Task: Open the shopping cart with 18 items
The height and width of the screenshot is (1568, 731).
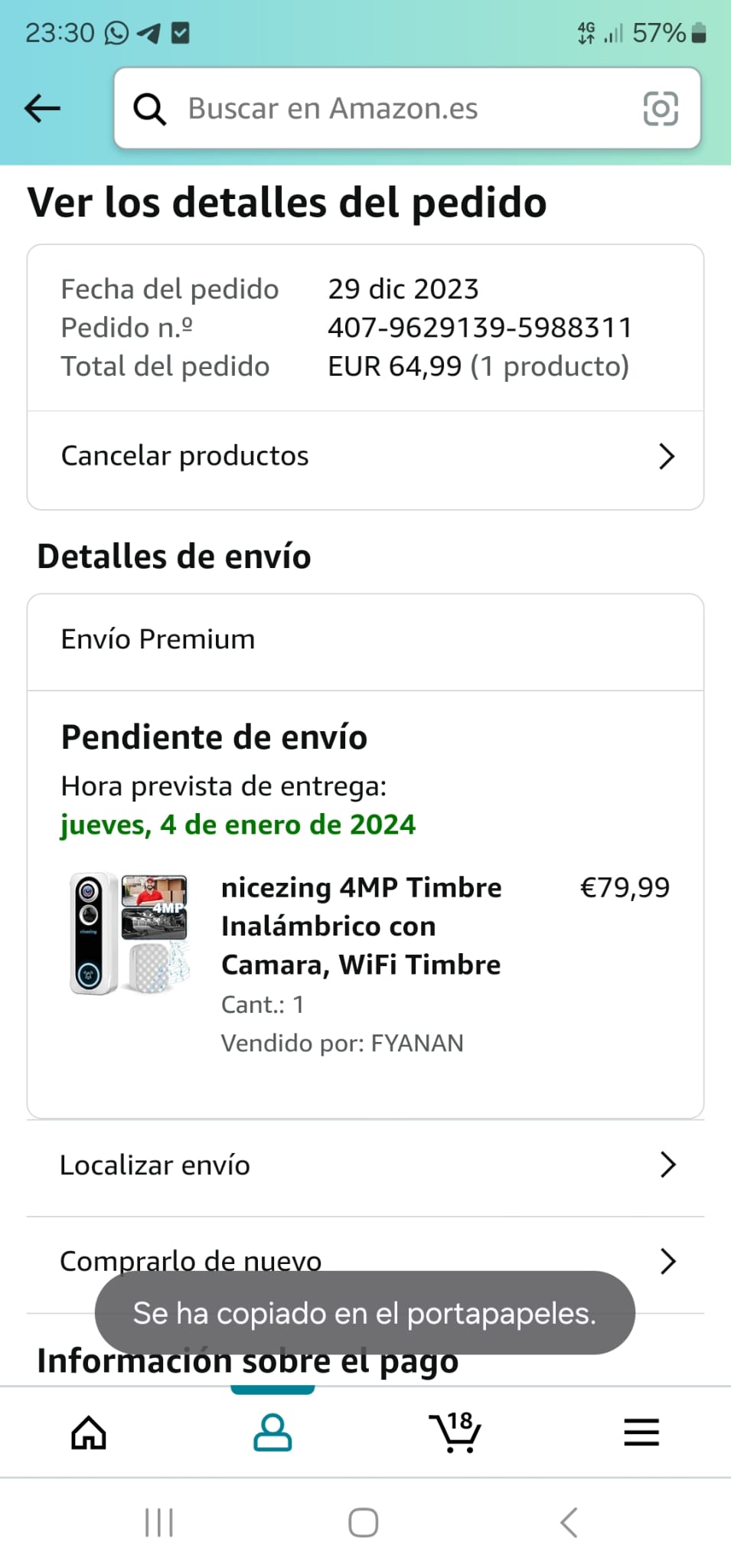Action: [x=455, y=1432]
